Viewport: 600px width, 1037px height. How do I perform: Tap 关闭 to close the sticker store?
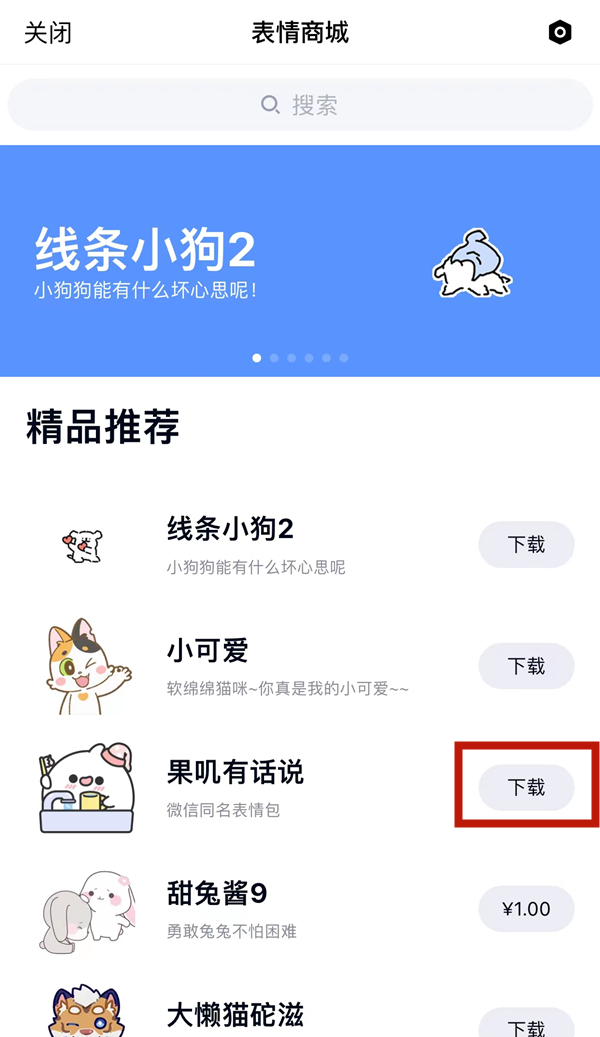[48, 33]
